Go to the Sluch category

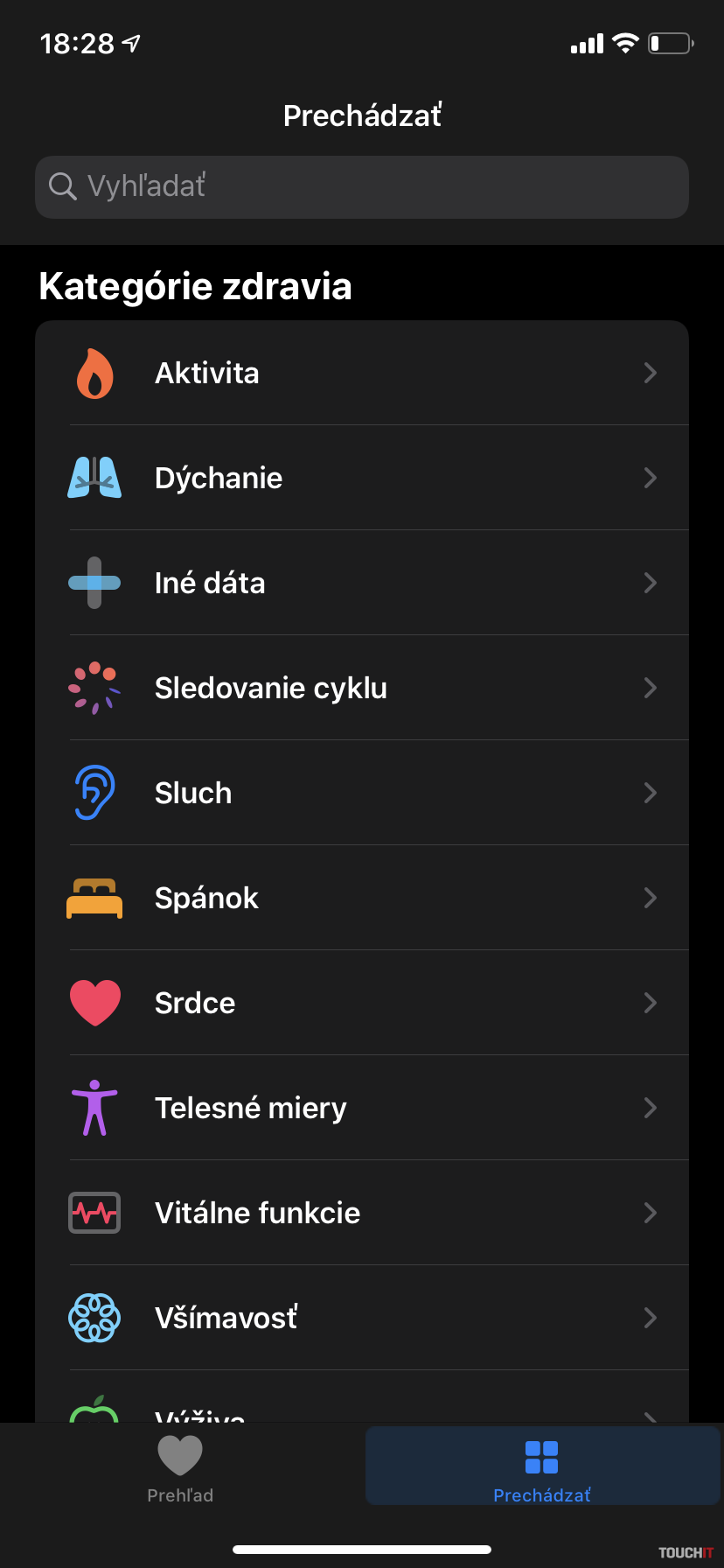point(362,793)
